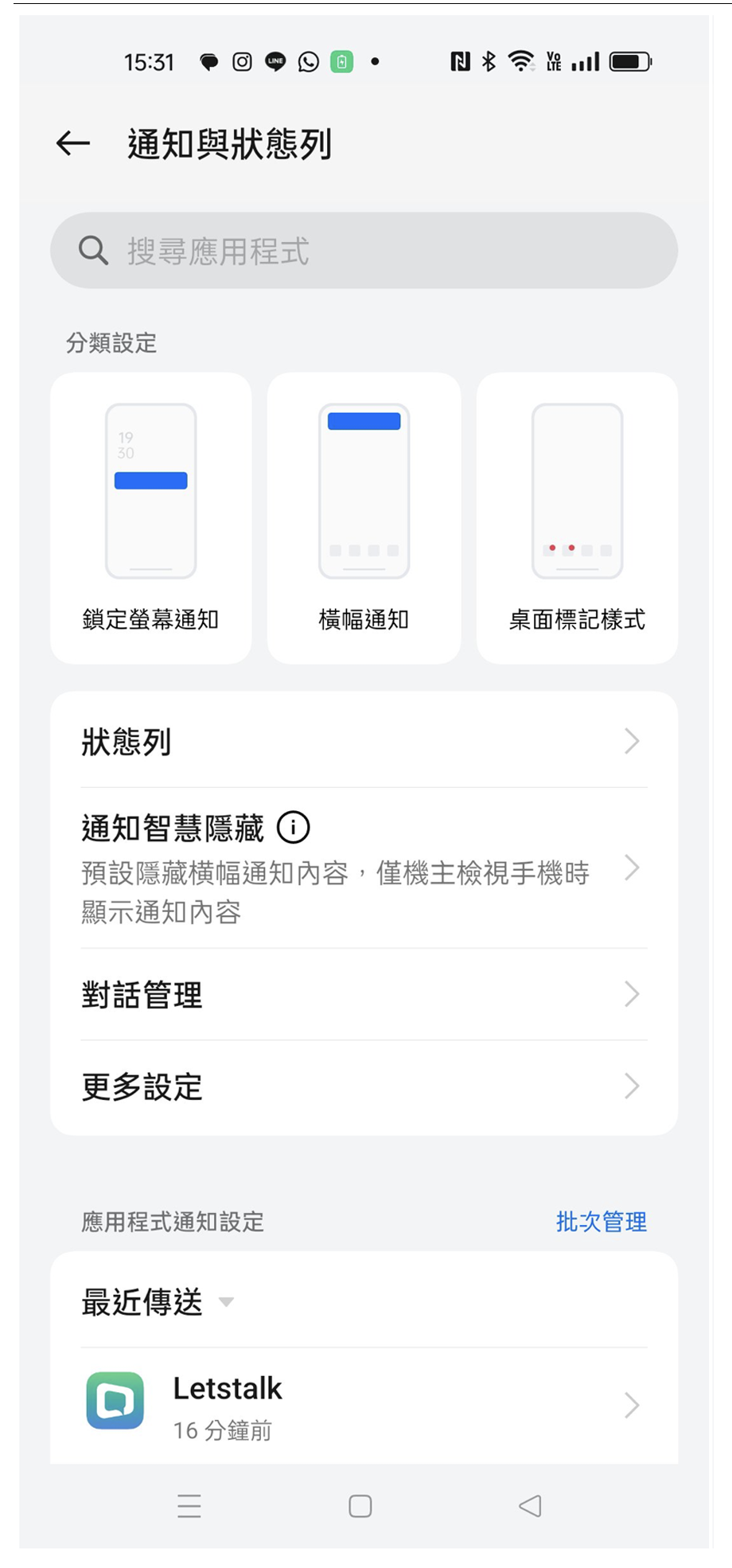Tap the 批次管理 link
Image resolution: width=732 pixels, height=1568 pixels.
pos(601,1221)
